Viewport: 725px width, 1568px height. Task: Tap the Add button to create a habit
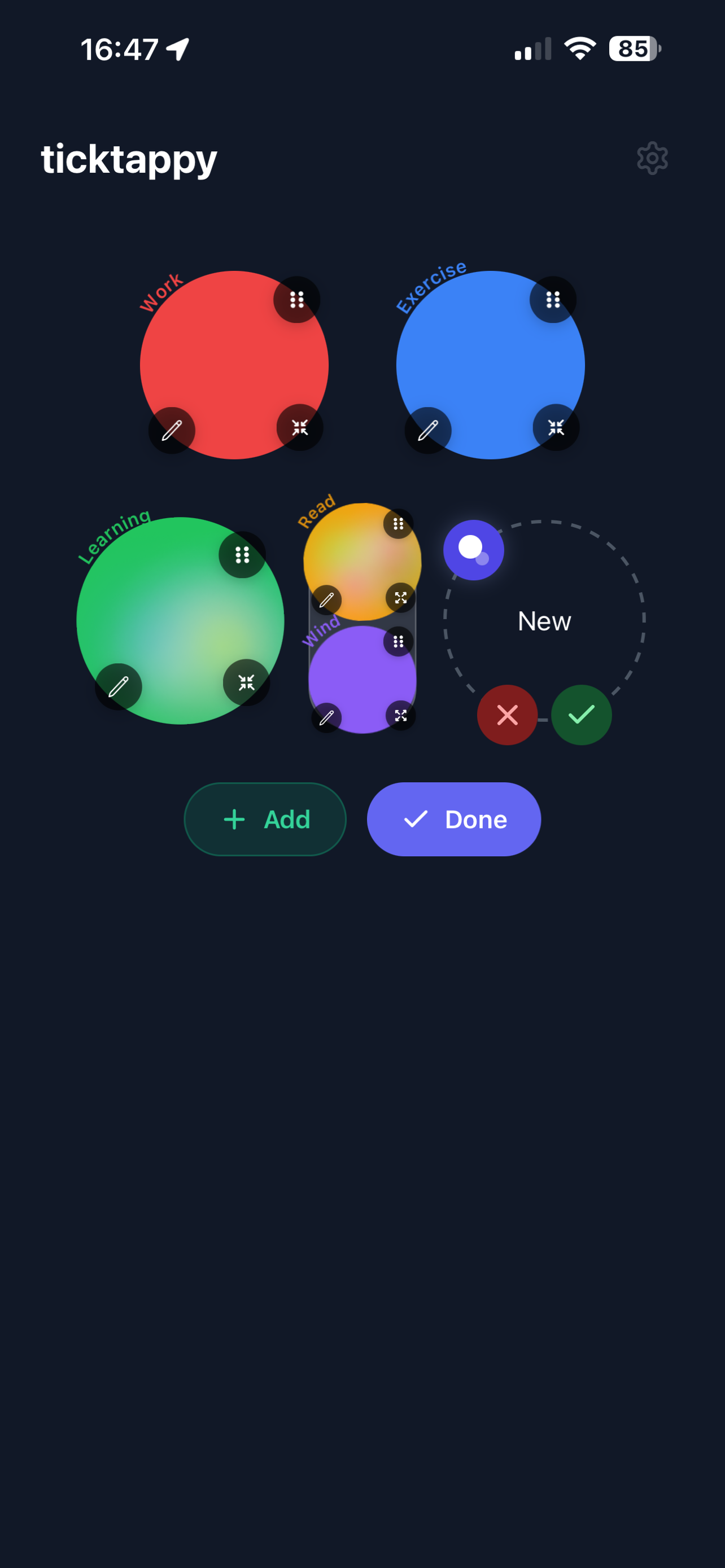click(265, 820)
